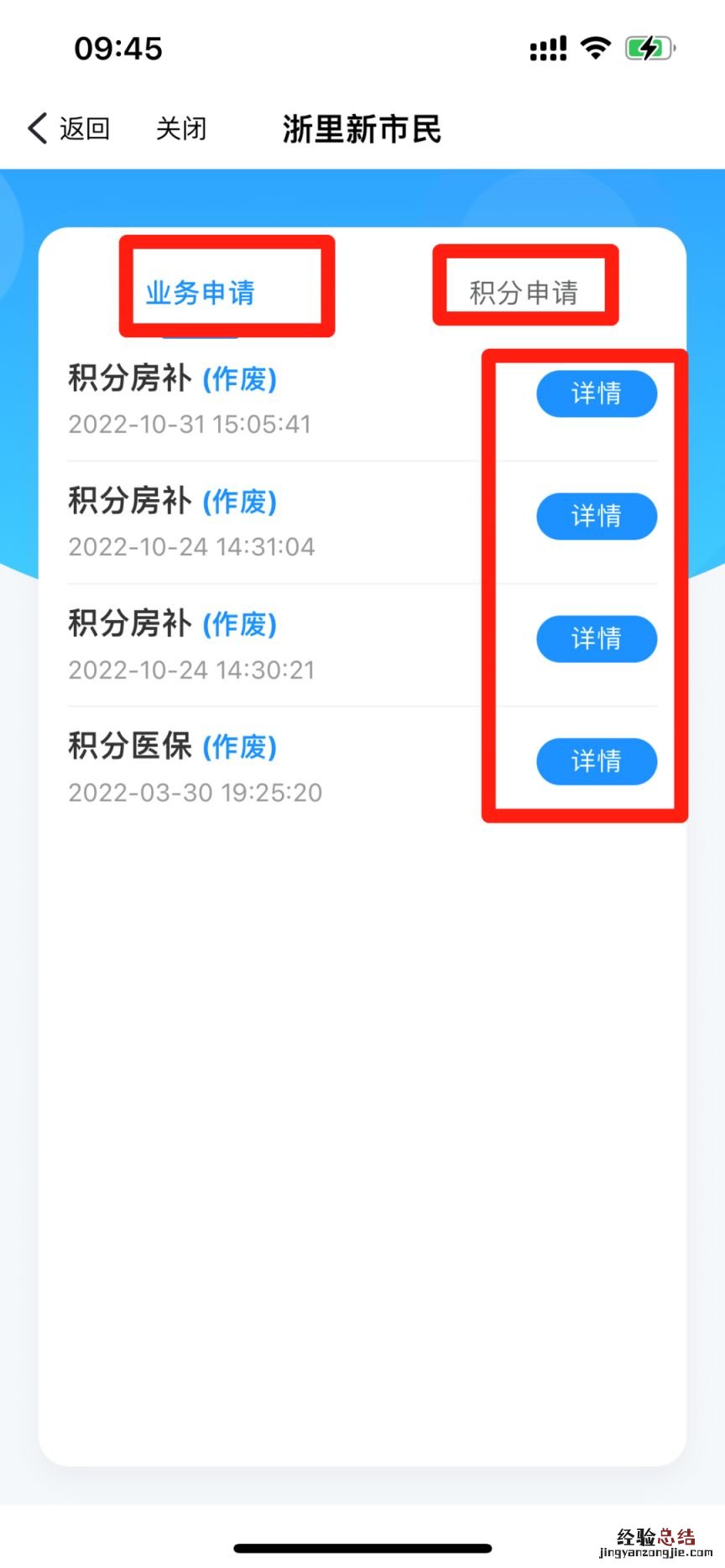This screenshot has width=725, height=1568.
Task: Switch to the 业务申请 tab
Action: click(201, 293)
